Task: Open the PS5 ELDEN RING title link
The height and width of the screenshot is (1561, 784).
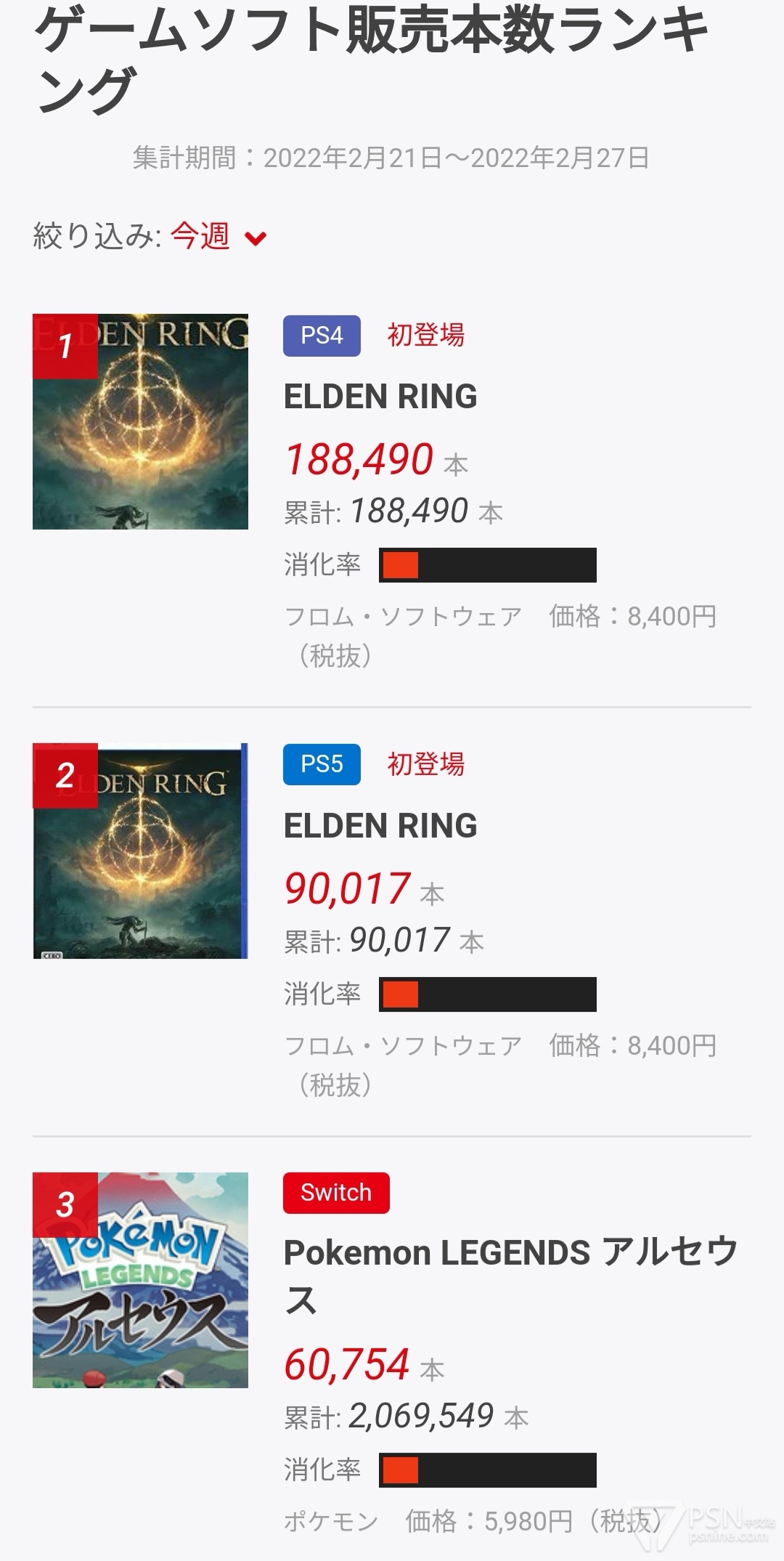Action: pos(380,826)
